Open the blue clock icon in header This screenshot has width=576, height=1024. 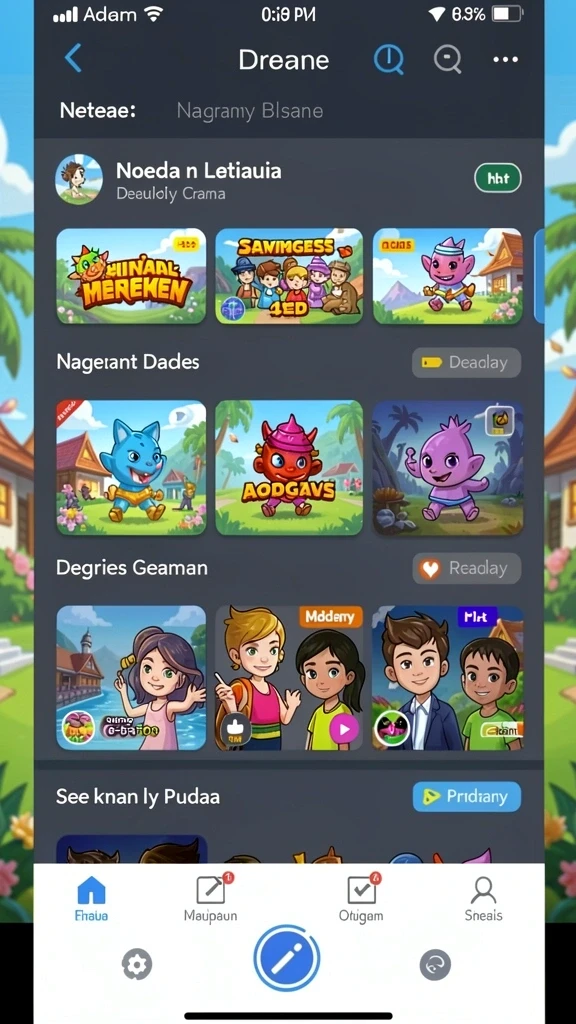coord(389,59)
